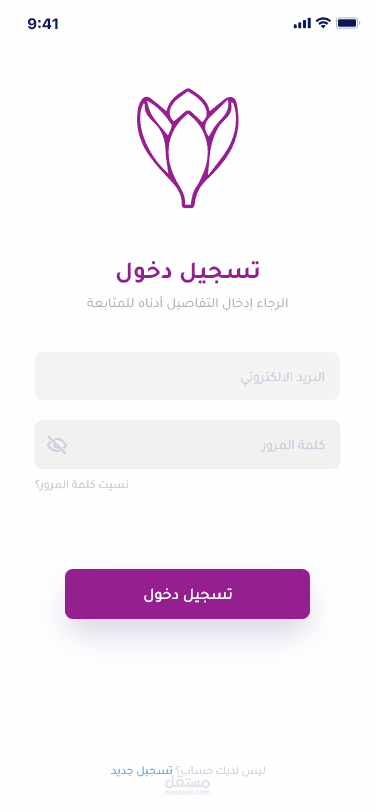375x812 pixels.
Task: Open the نسيت كلمة المرور؟ link
Action: click(82, 485)
